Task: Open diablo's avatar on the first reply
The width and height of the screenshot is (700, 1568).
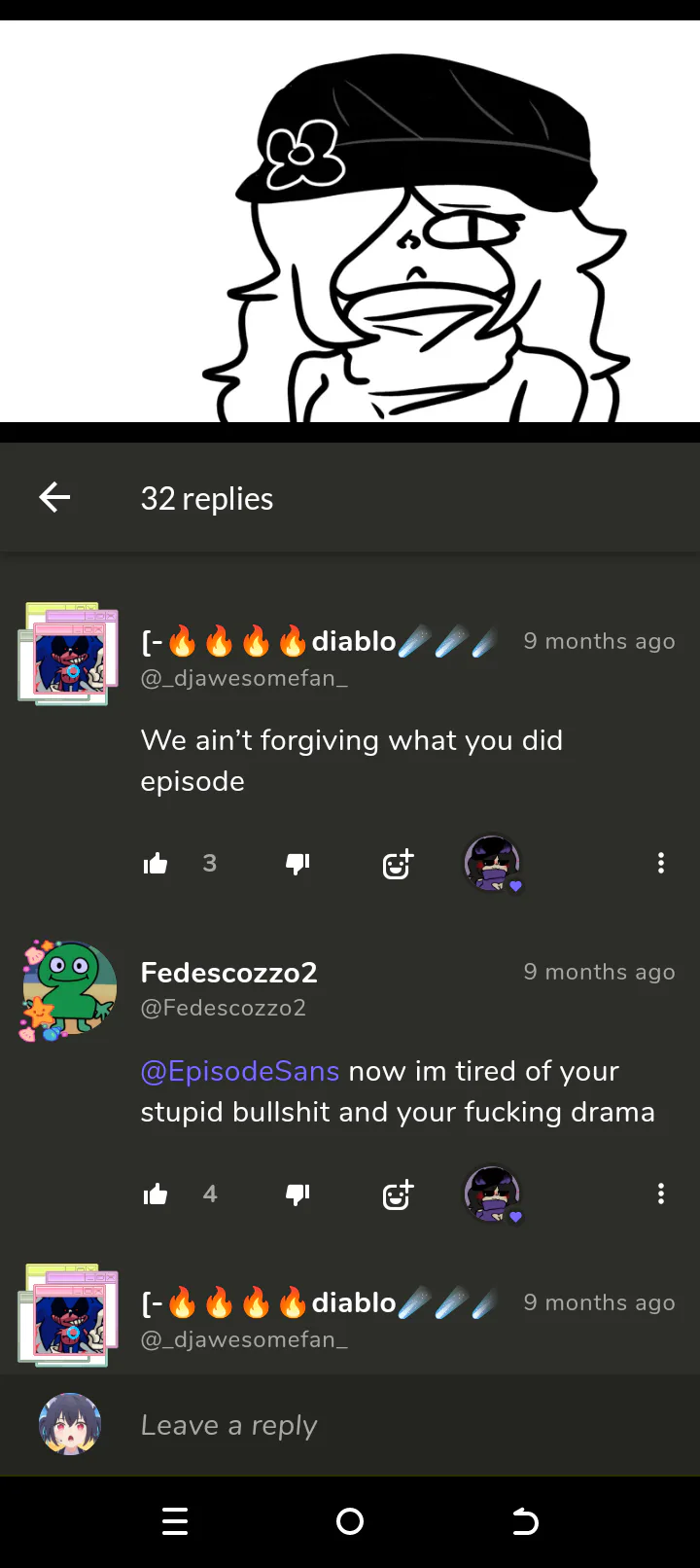Action: 68,653
